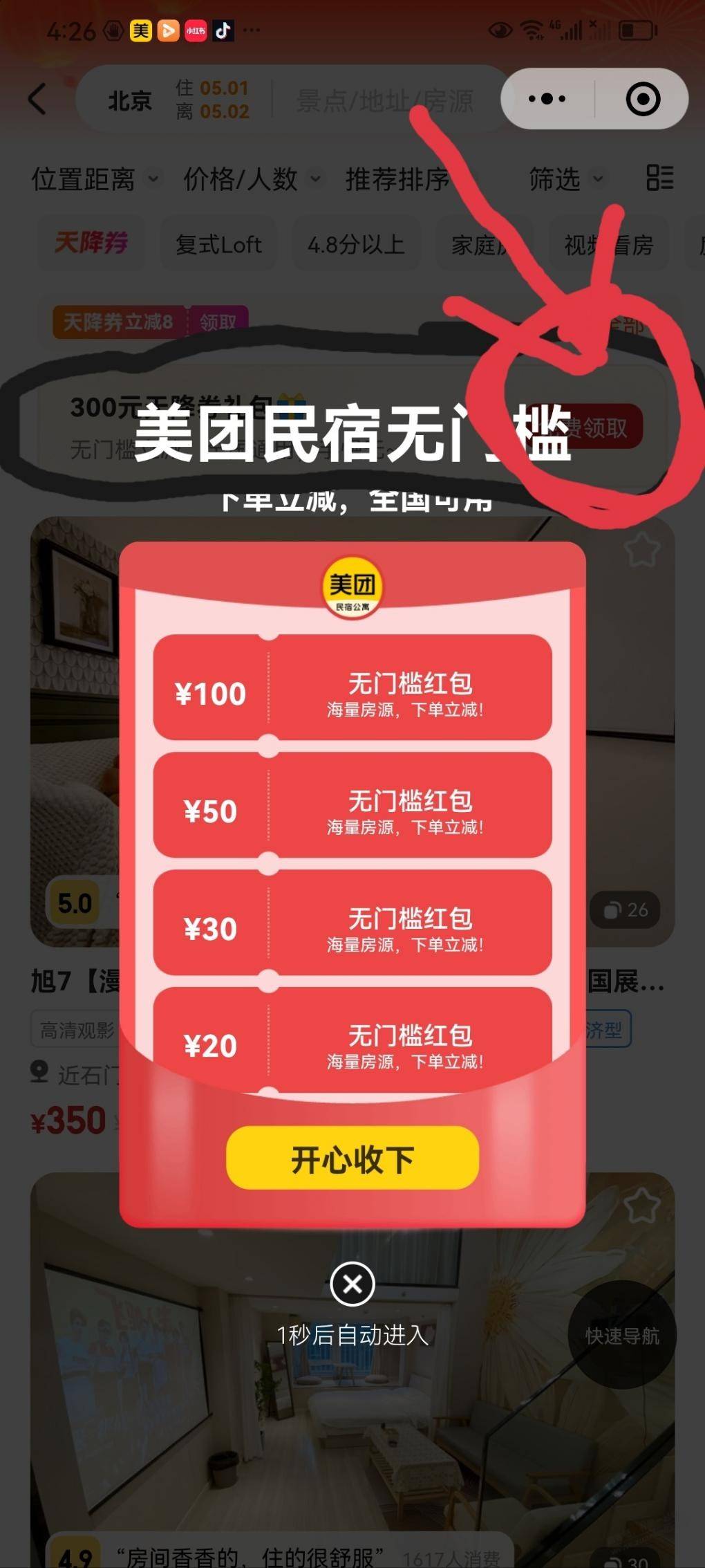This screenshot has width=705, height=1568.
Task: Select the ¥20 无门槛红包 coupon
Action: pyautogui.click(x=352, y=1041)
